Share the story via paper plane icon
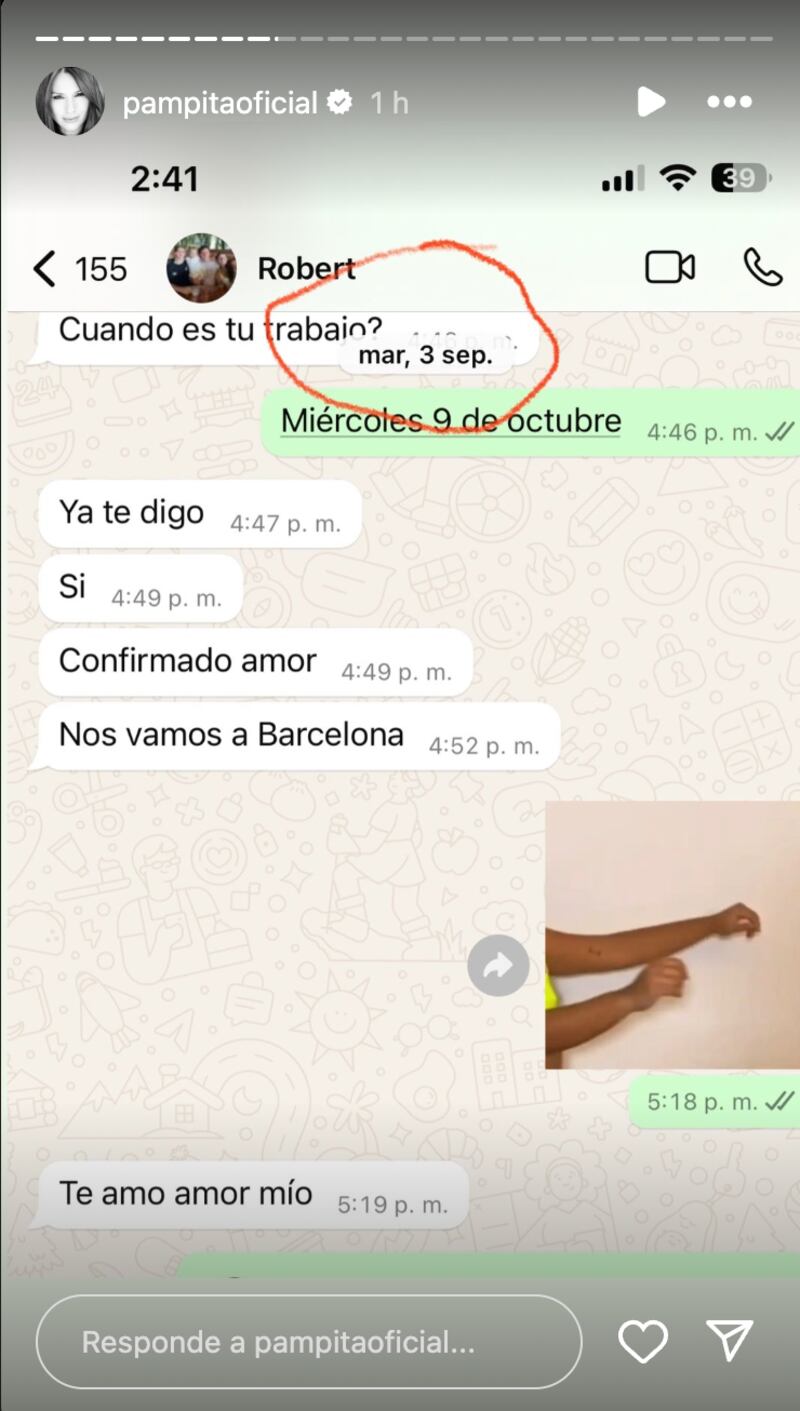The width and height of the screenshot is (800, 1411). (729, 1341)
